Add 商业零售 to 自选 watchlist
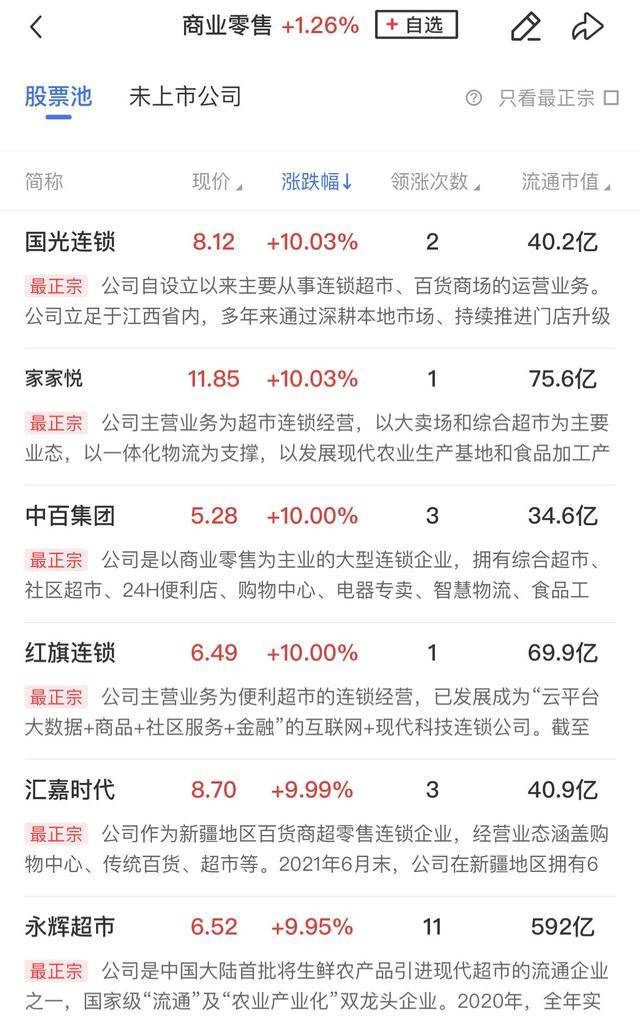Image resolution: width=640 pixels, height=1026 pixels. tap(416, 25)
